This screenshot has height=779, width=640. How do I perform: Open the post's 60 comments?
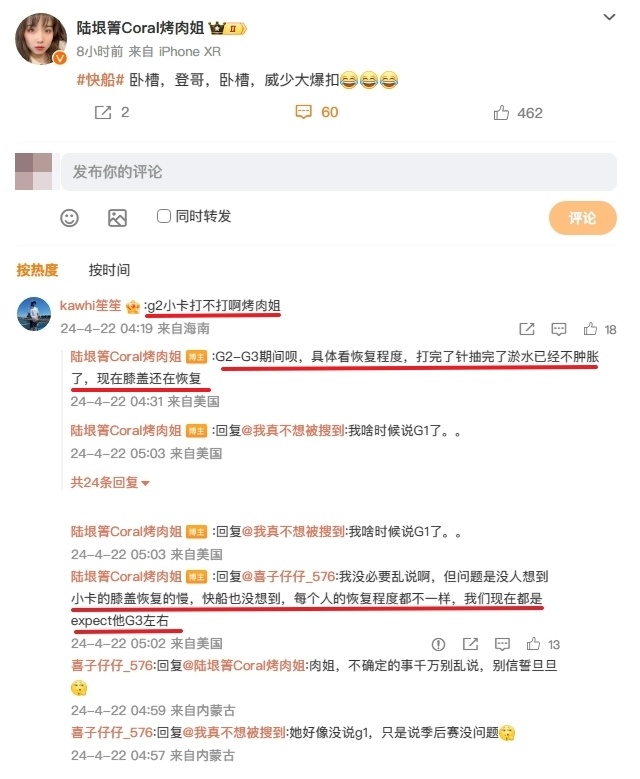317,112
